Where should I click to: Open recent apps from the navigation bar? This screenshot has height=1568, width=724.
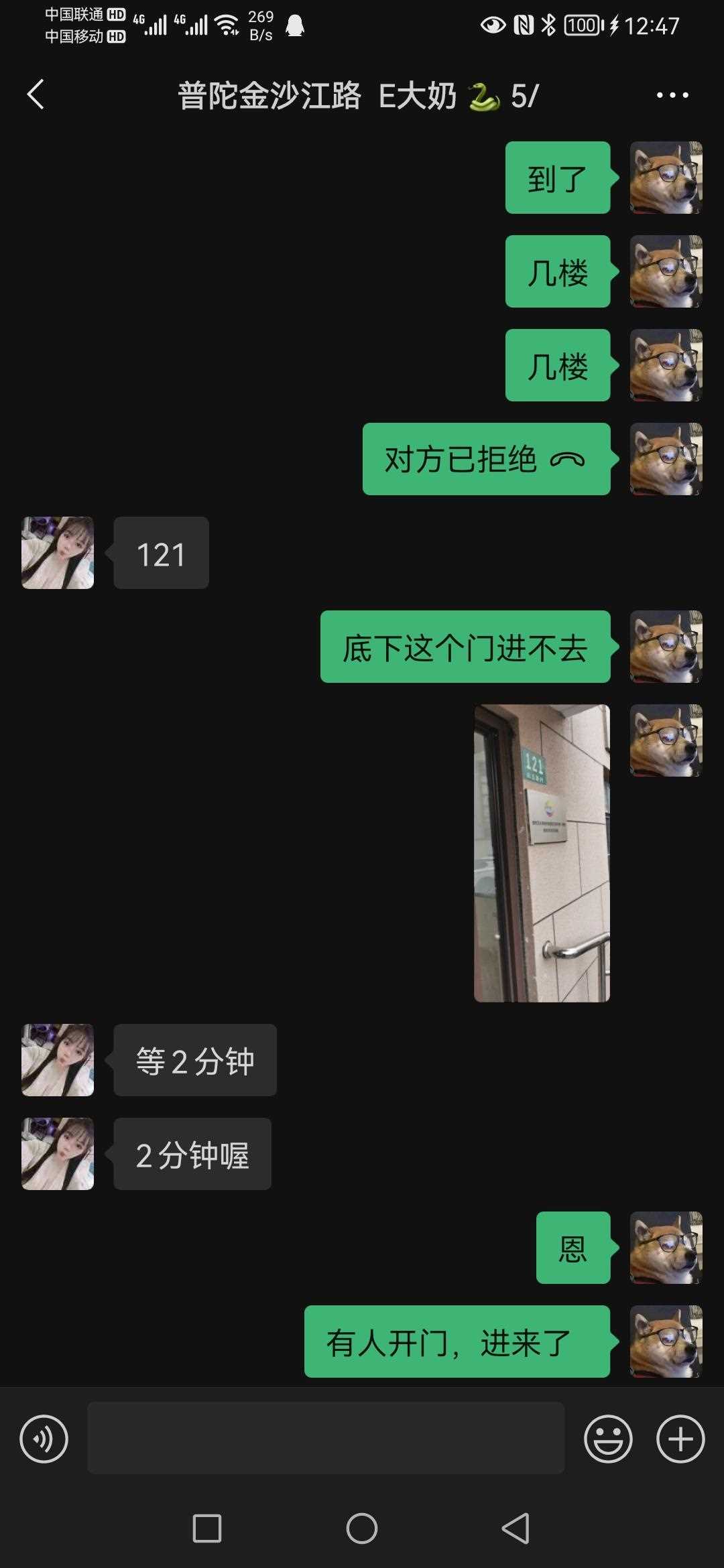(x=207, y=1528)
